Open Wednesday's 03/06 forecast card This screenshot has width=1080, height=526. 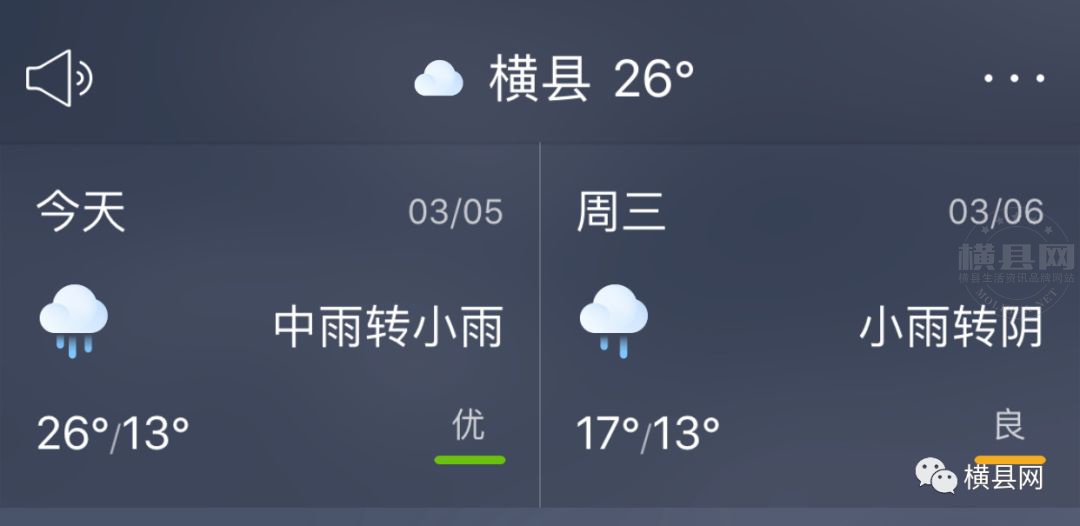click(x=810, y=325)
